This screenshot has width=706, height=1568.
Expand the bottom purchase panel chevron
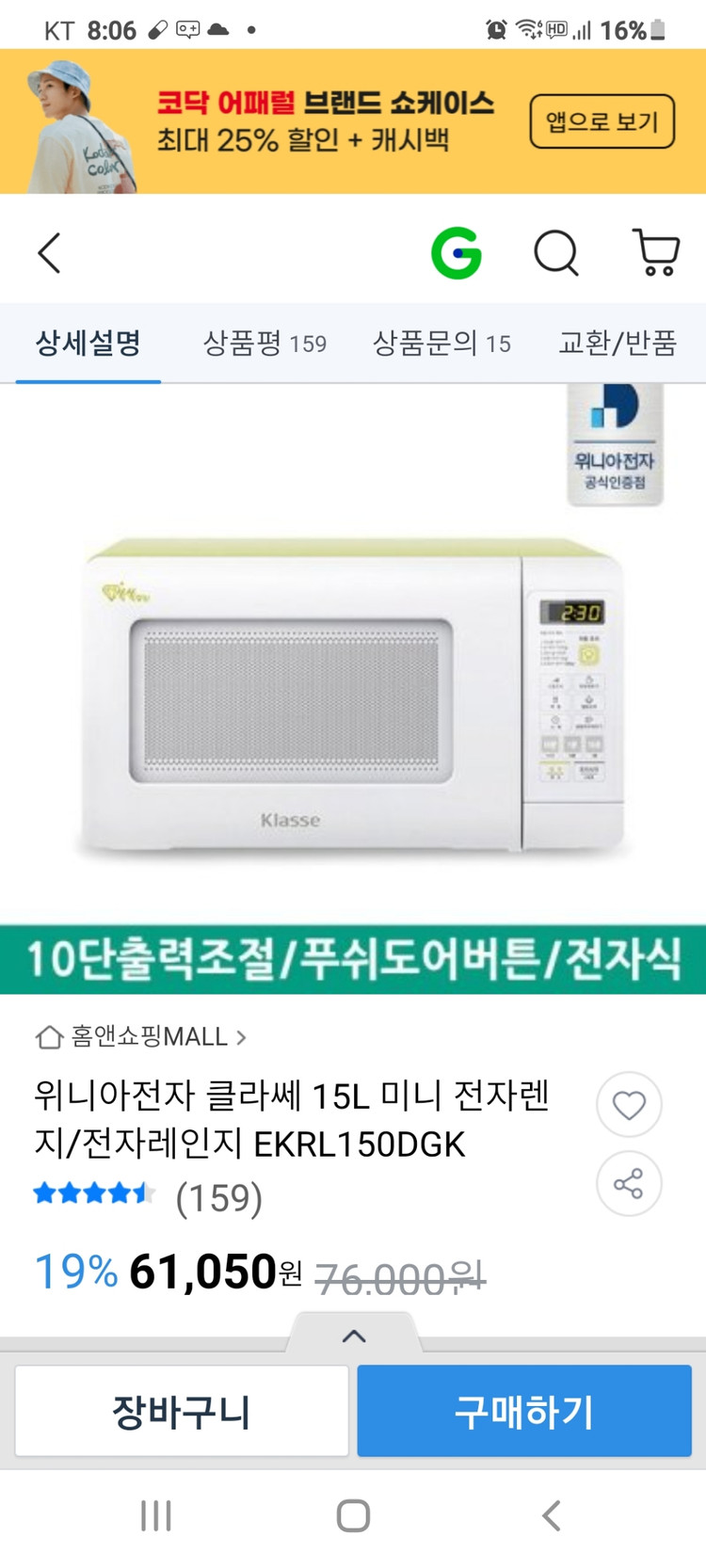point(354,1335)
